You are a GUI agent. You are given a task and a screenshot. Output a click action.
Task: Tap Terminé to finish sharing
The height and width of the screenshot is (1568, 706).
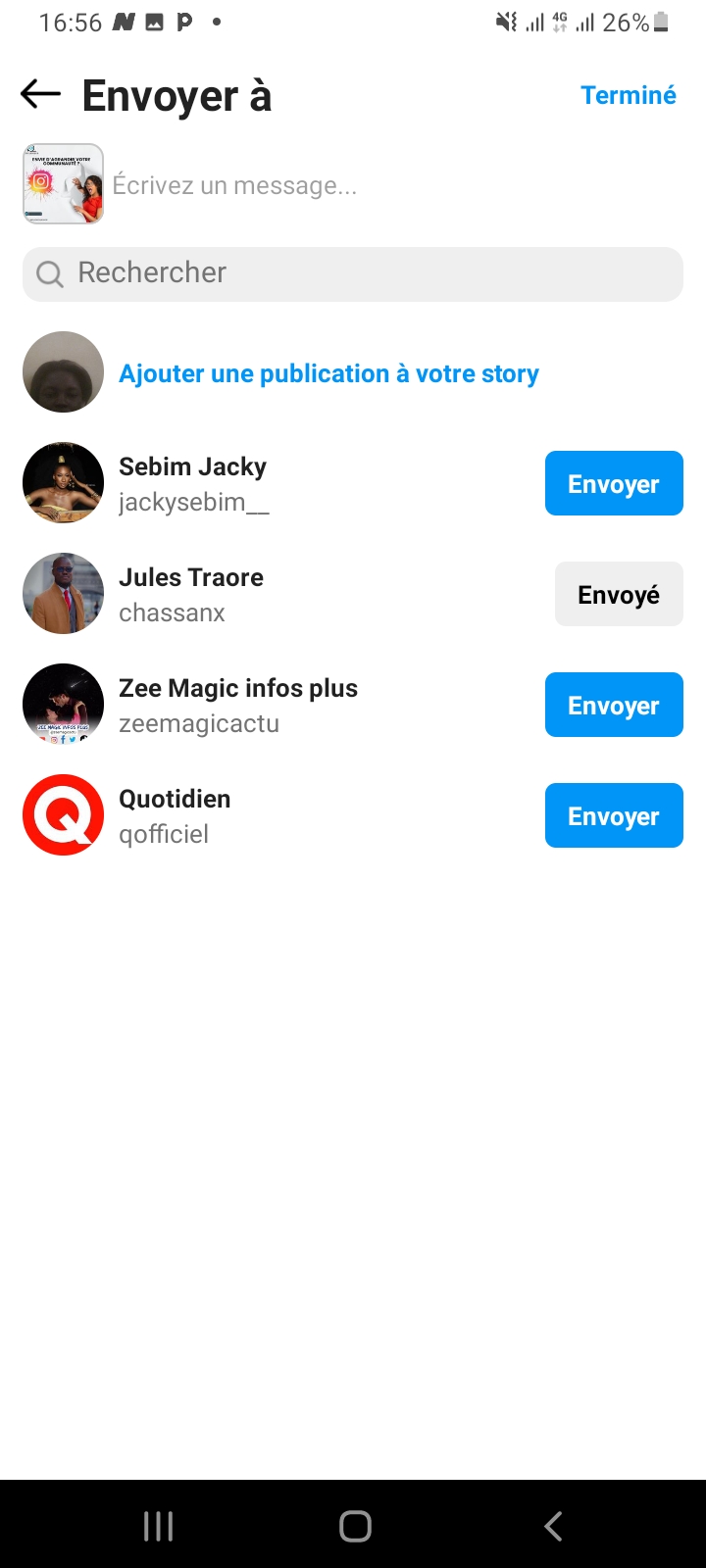pos(628,95)
